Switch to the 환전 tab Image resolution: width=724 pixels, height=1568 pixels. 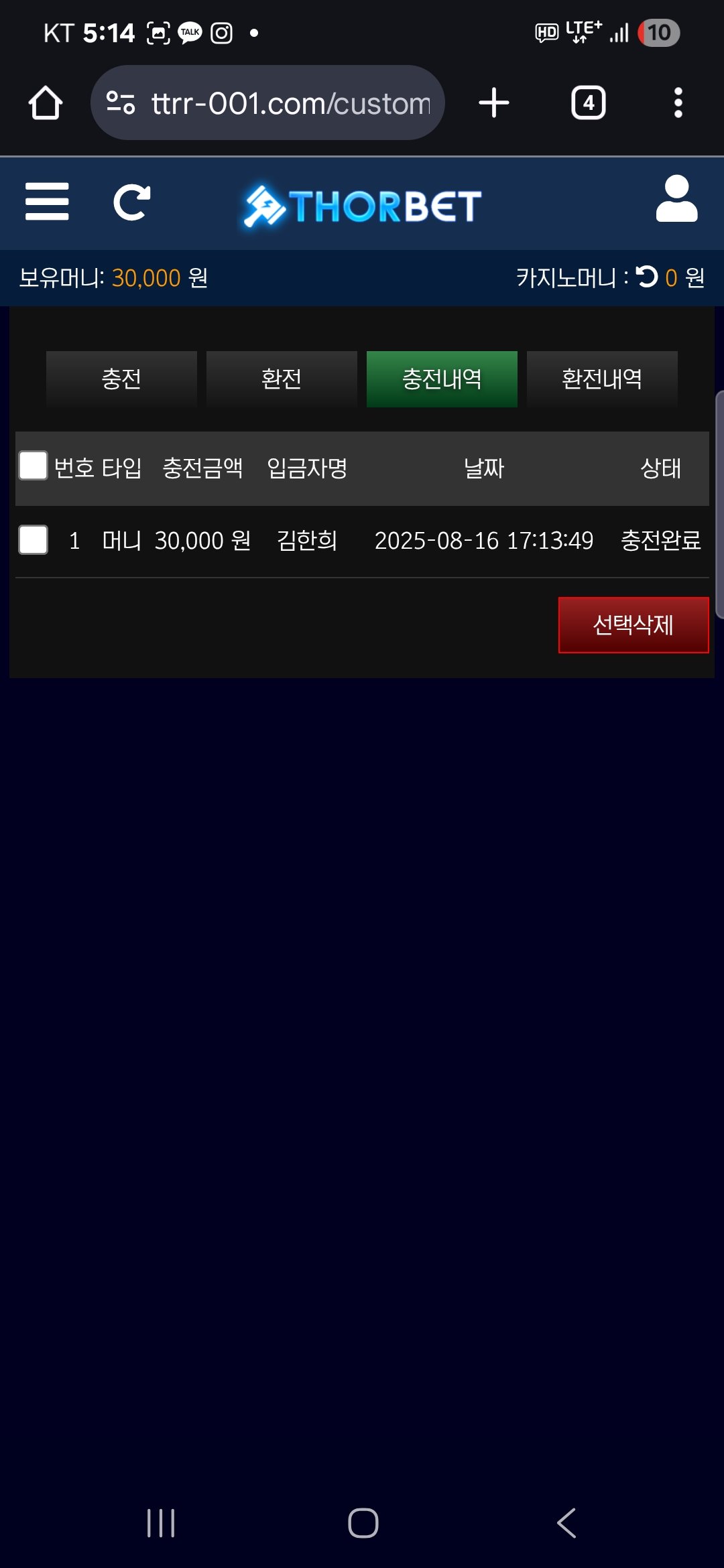[x=282, y=379]
